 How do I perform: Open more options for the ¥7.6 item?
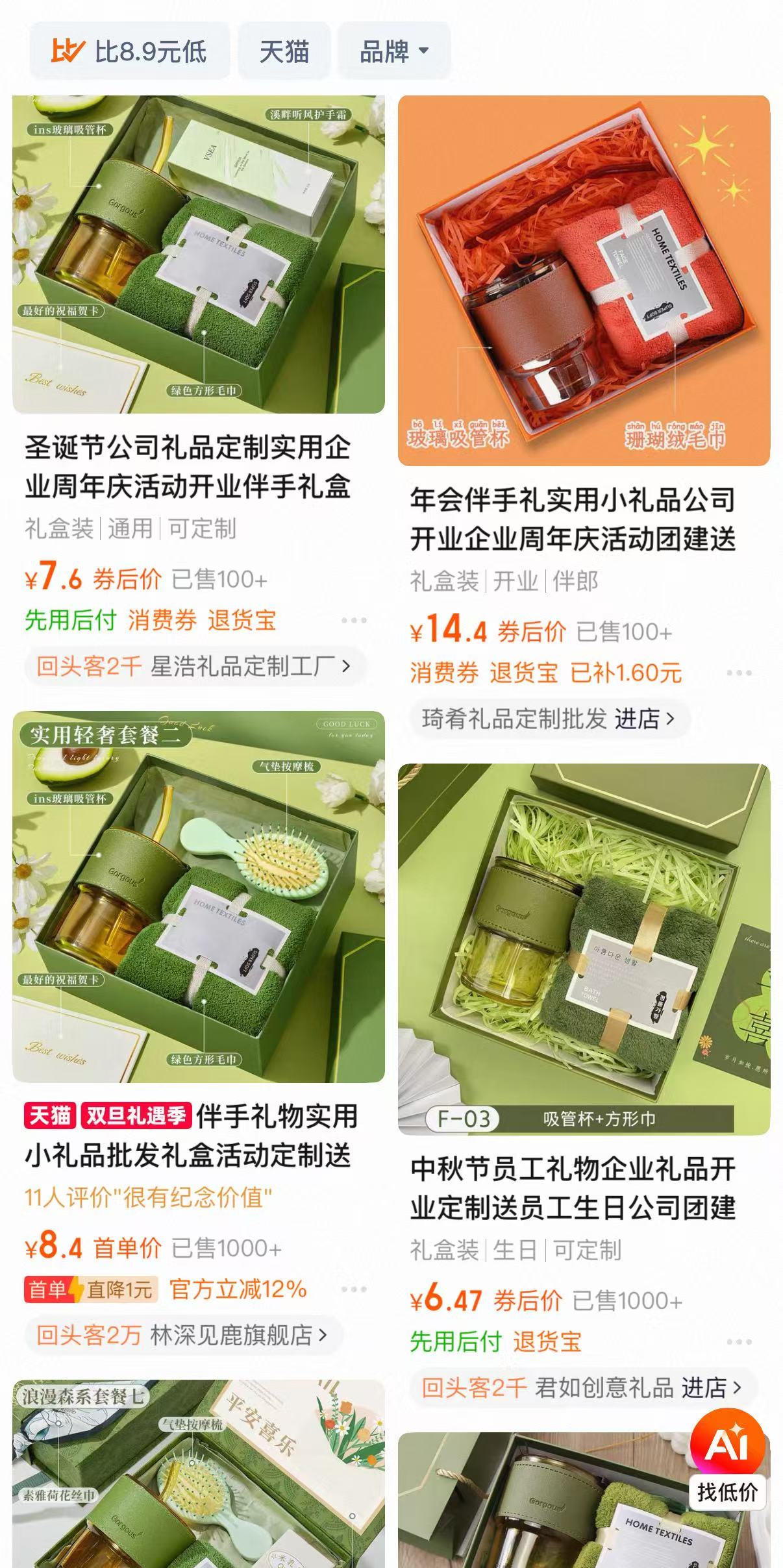(354, 620)
